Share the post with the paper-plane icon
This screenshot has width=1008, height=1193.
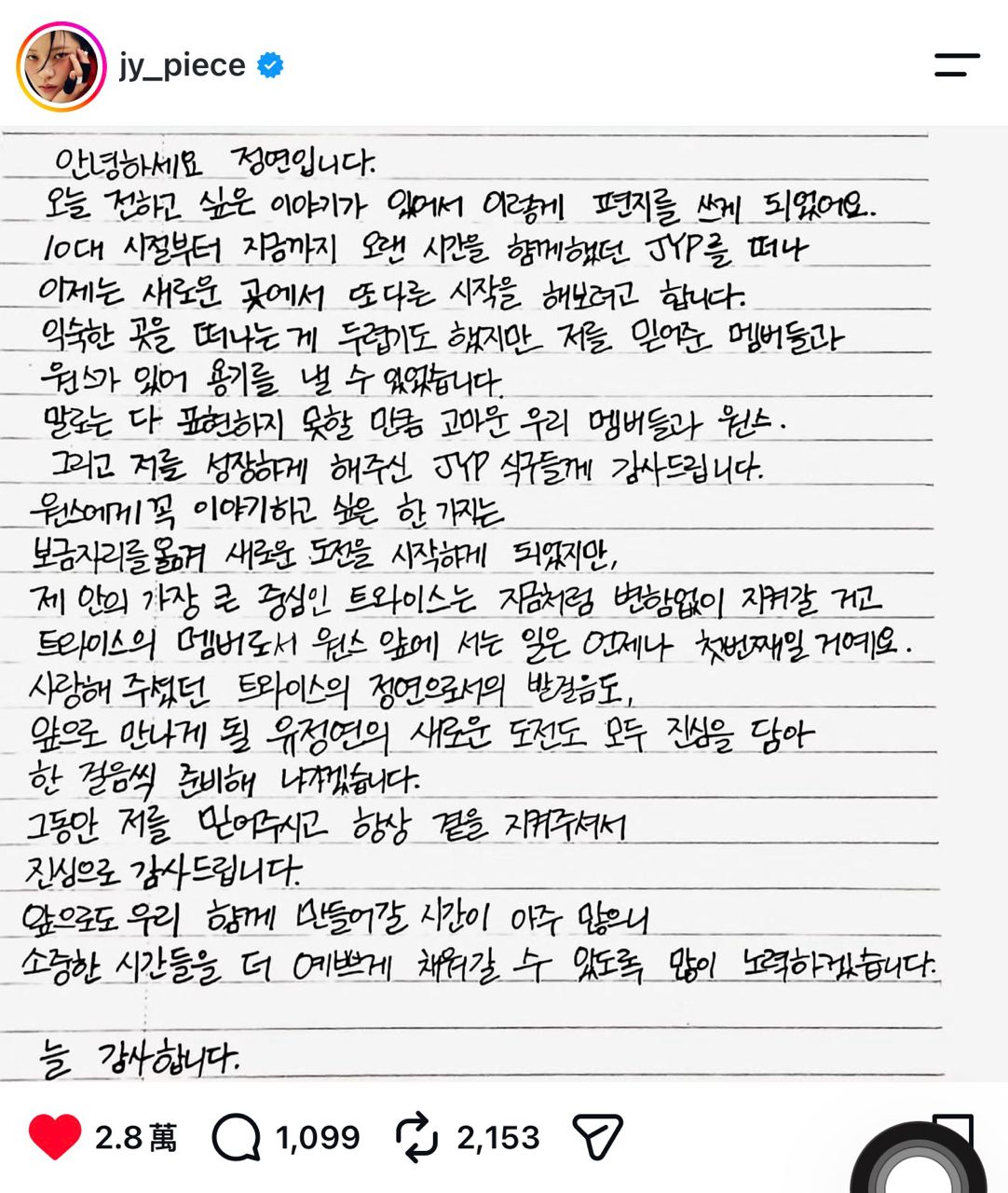597,1137
